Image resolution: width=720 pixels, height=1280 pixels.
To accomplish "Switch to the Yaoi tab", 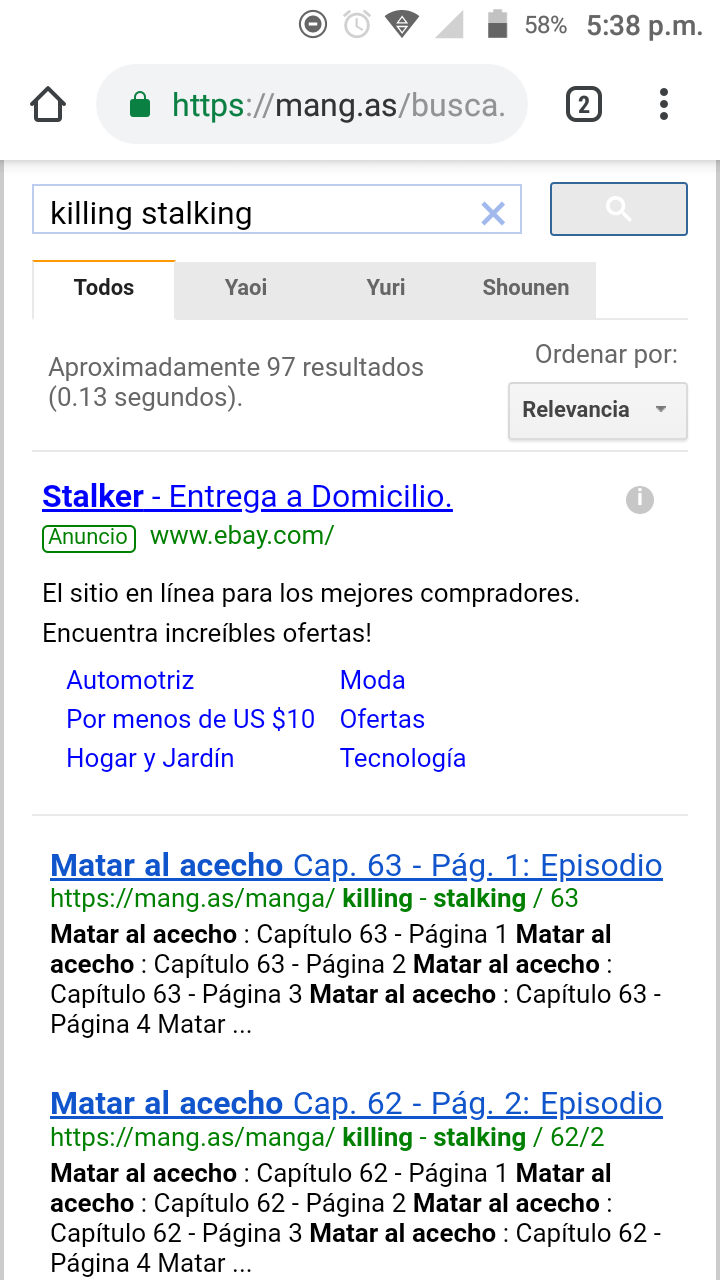I will tap(246, 288).
